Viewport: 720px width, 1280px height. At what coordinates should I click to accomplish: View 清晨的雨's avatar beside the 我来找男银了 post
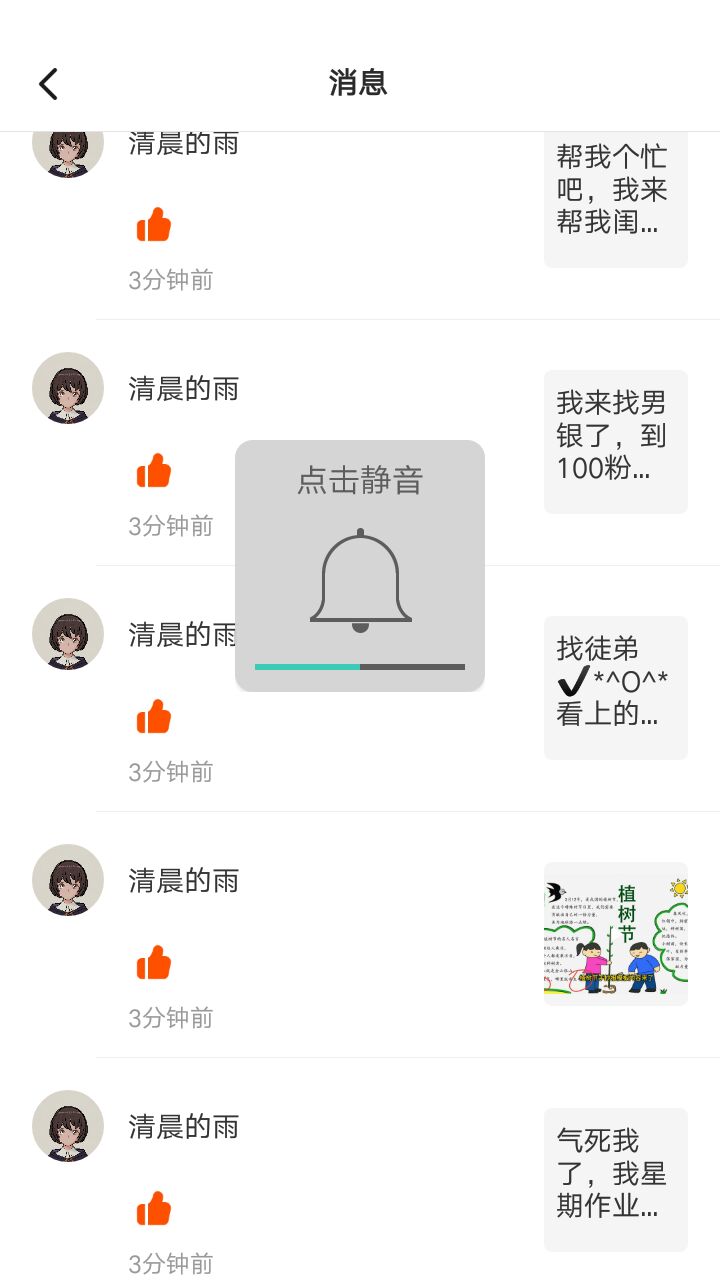point(68,388)
